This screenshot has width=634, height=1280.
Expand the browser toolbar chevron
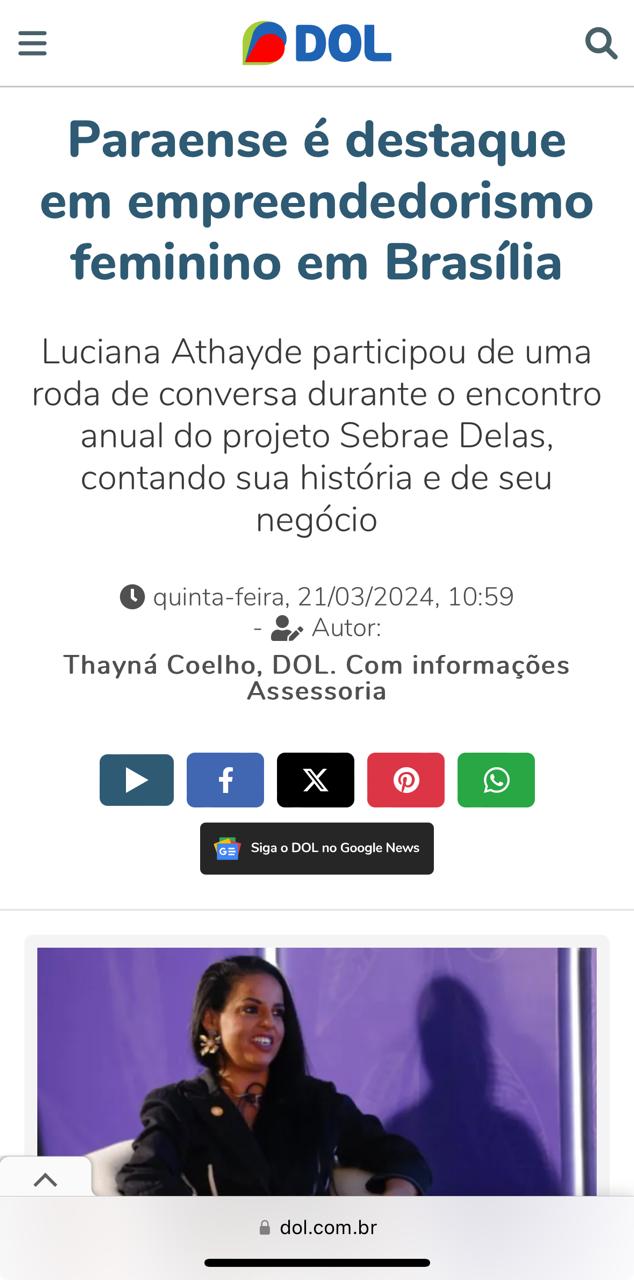[45, 1179]
